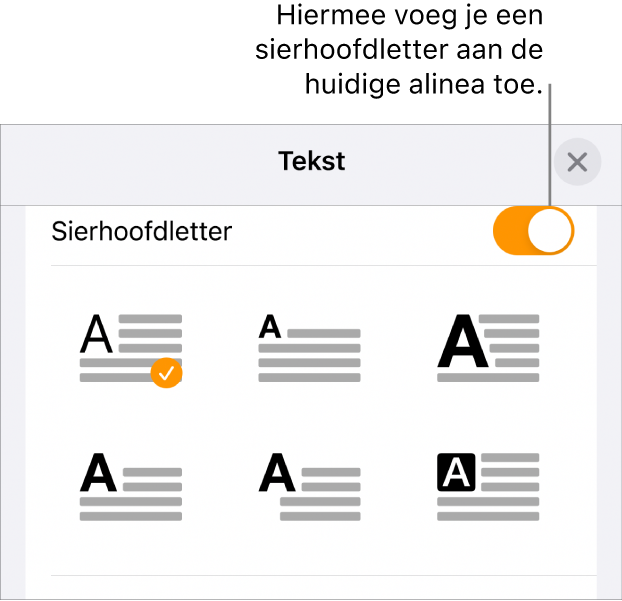Pick the large four-line bold drop cap
Image resolution: width=622 pixels, height=601 pixels.
pos(488,347)
